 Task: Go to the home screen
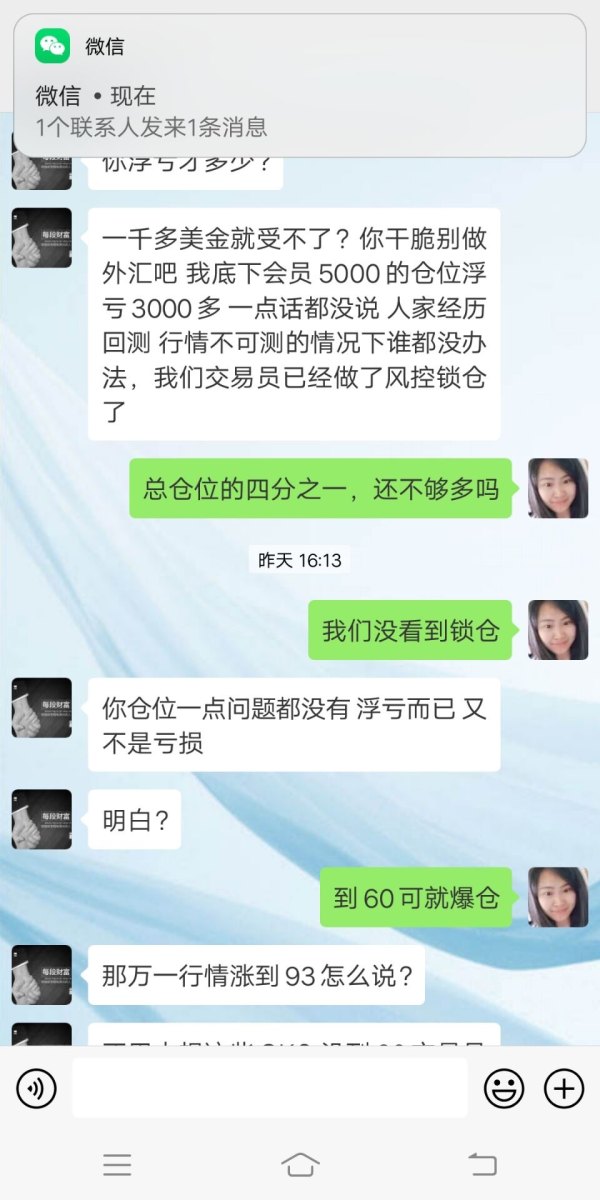coord(300,1164)
